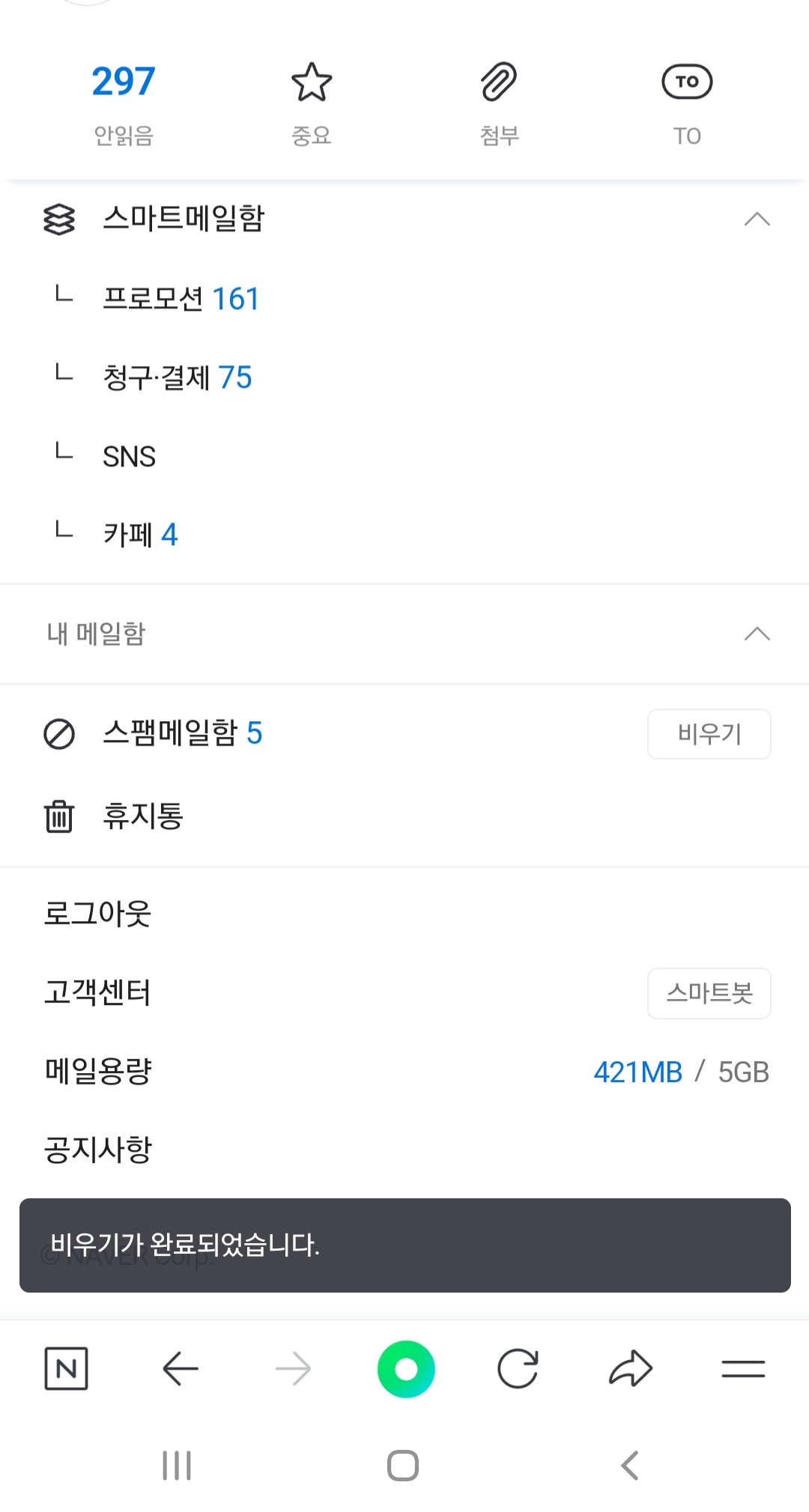This screenshot has height=1512, width=809.
Task: Tap 로그아웃 to sign out
Action: [98, 914]
